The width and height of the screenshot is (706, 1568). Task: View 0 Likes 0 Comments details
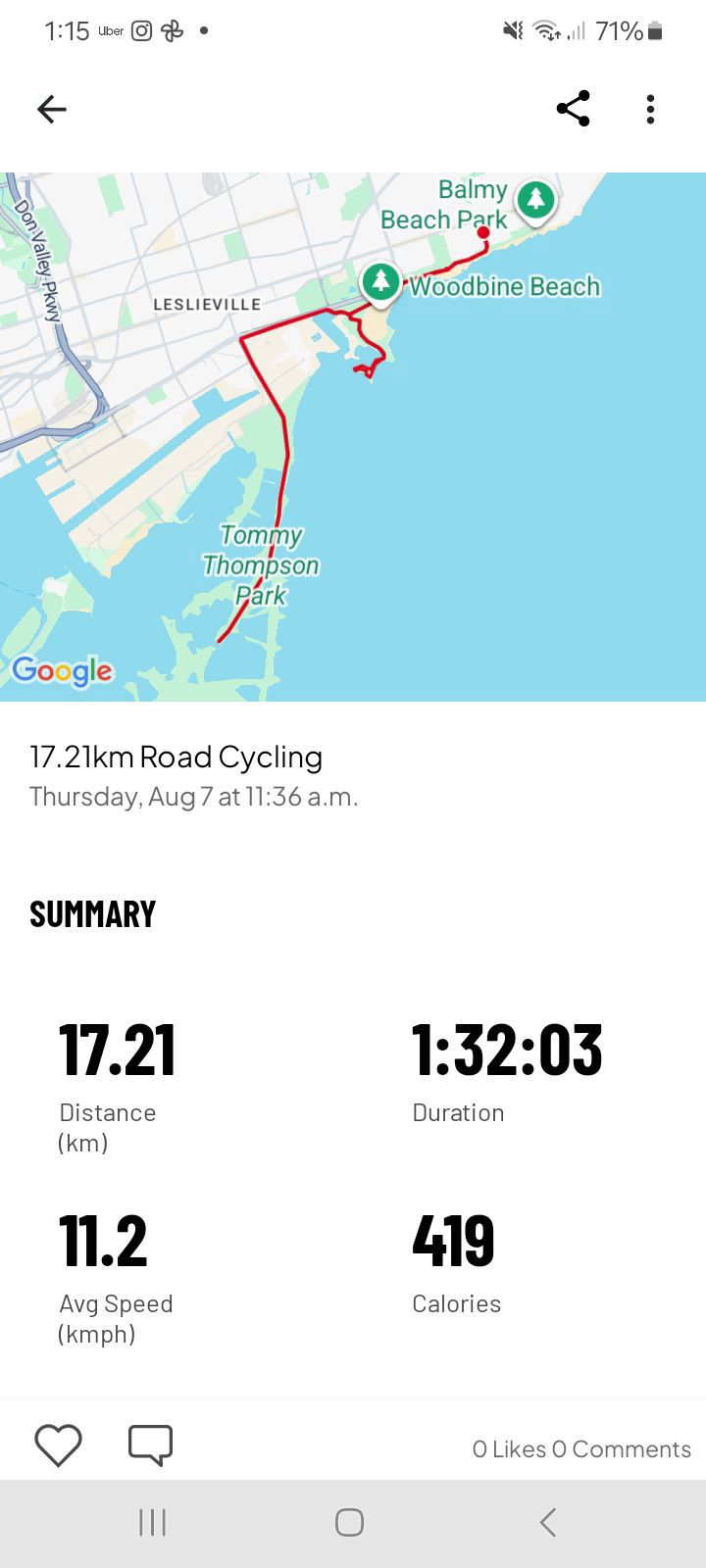pos(581,1448)
